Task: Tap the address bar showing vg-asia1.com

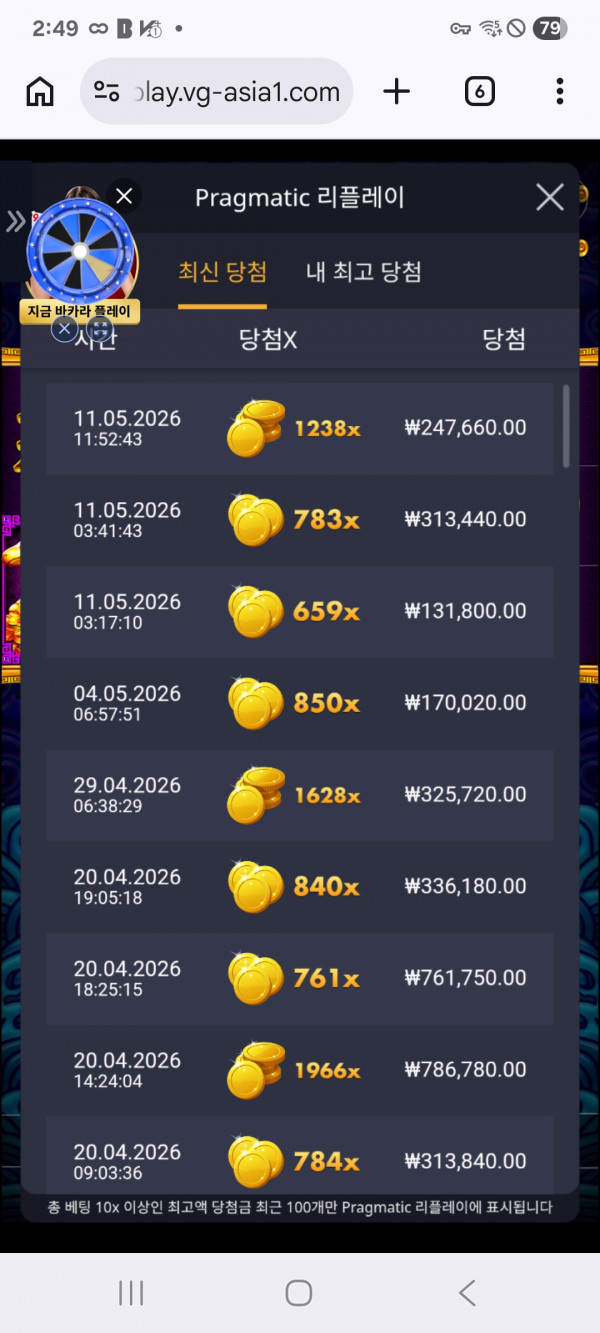Action: [216, 92]
